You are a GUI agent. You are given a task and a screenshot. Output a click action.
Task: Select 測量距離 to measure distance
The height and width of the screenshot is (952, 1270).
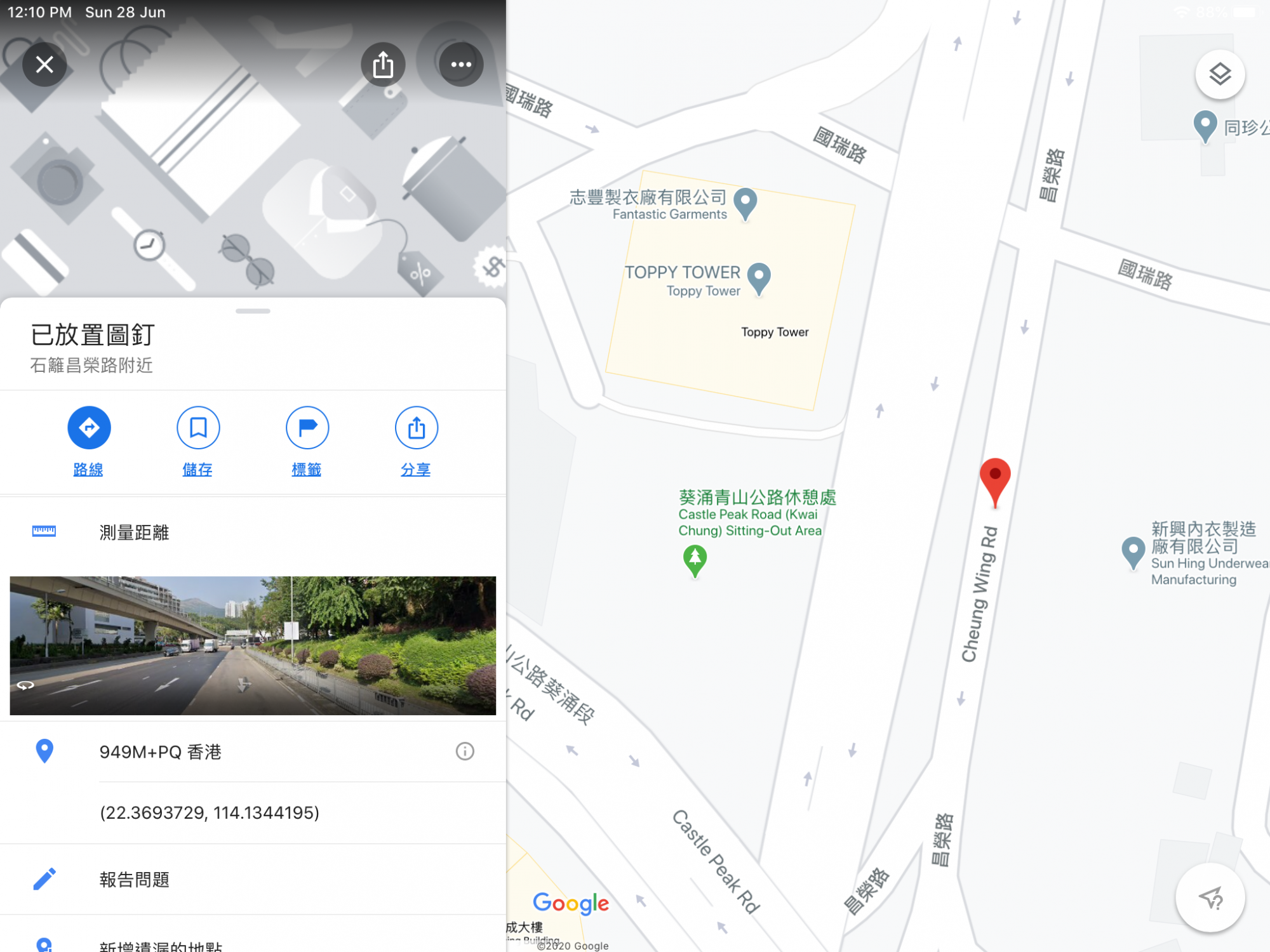(x=134, y=532)
